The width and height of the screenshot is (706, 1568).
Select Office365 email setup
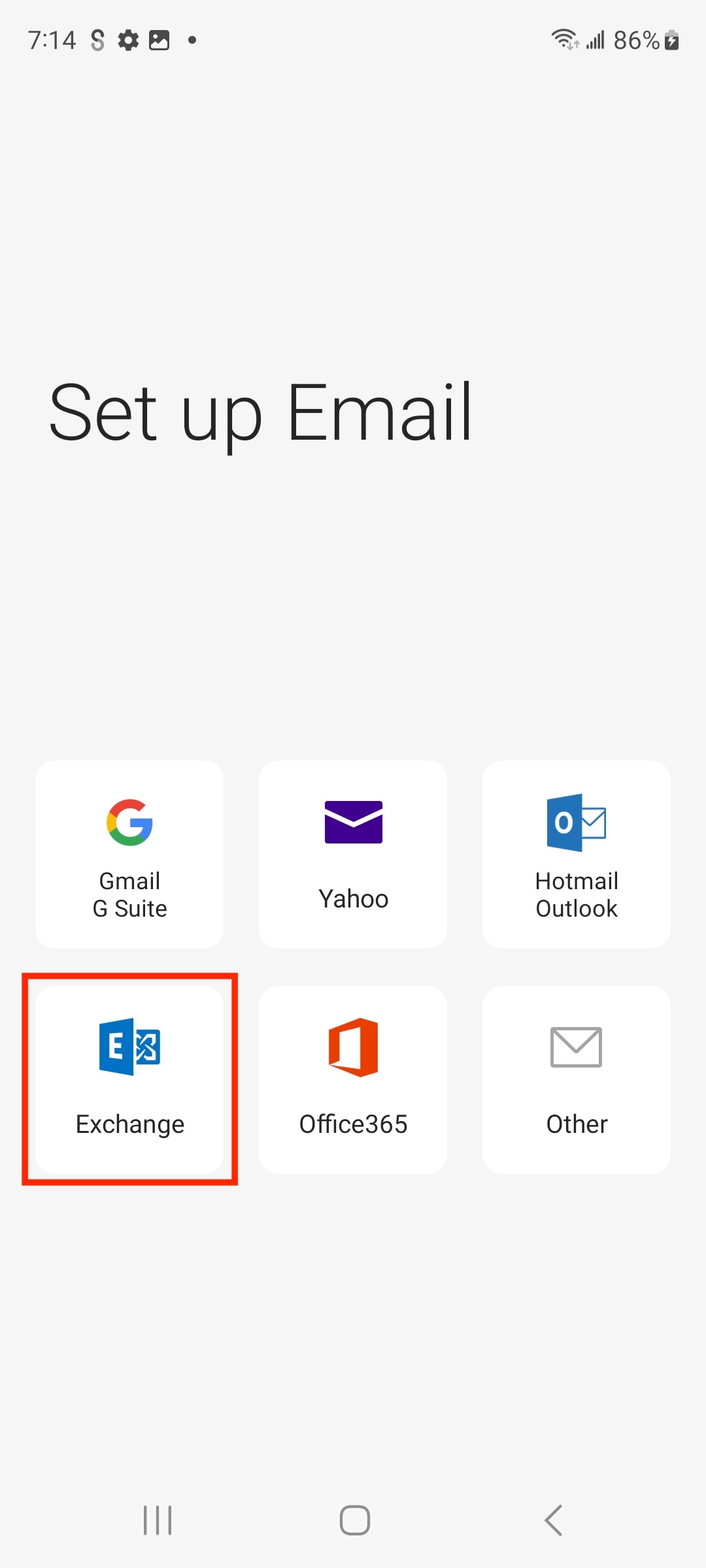tap(353, 1079)
